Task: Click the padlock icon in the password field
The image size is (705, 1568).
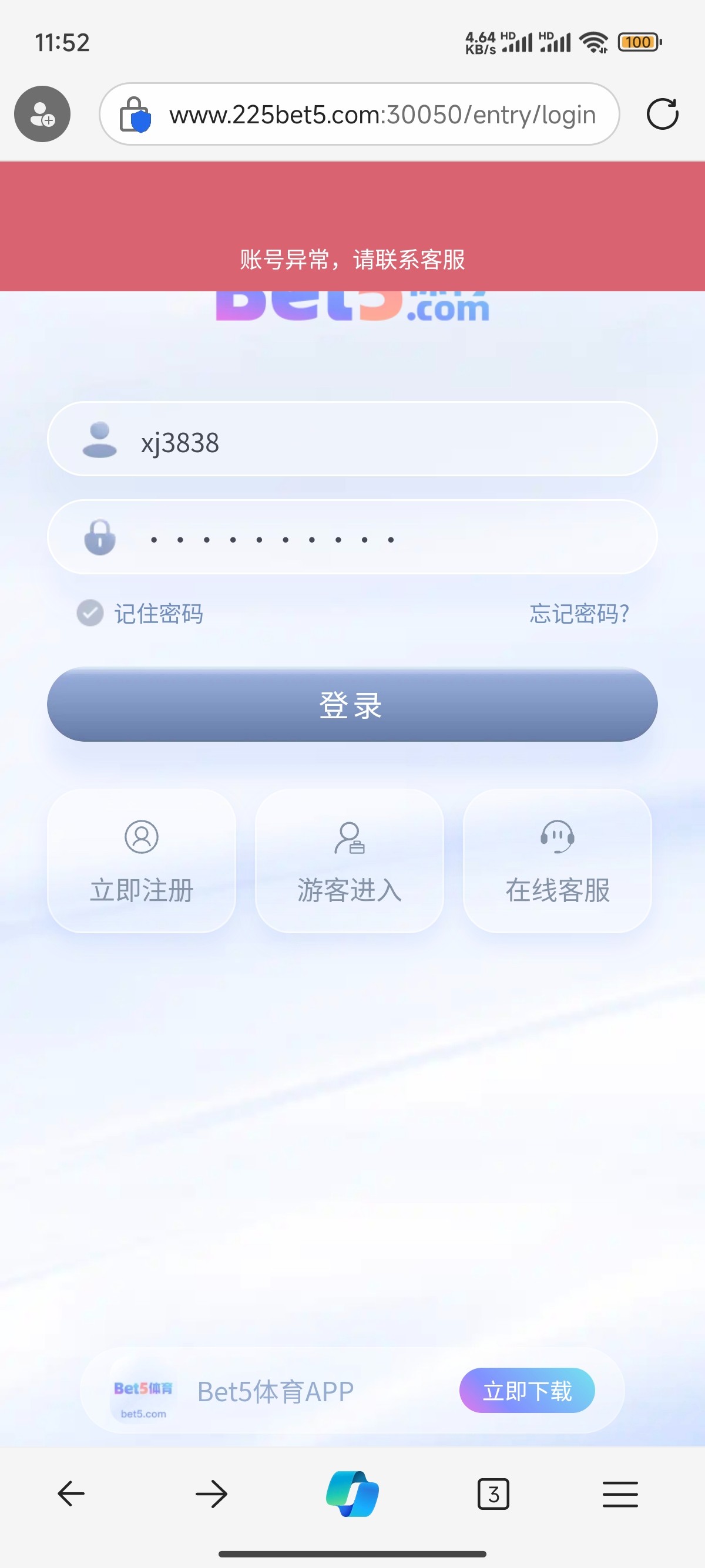Action: click(x=99, y=537)
